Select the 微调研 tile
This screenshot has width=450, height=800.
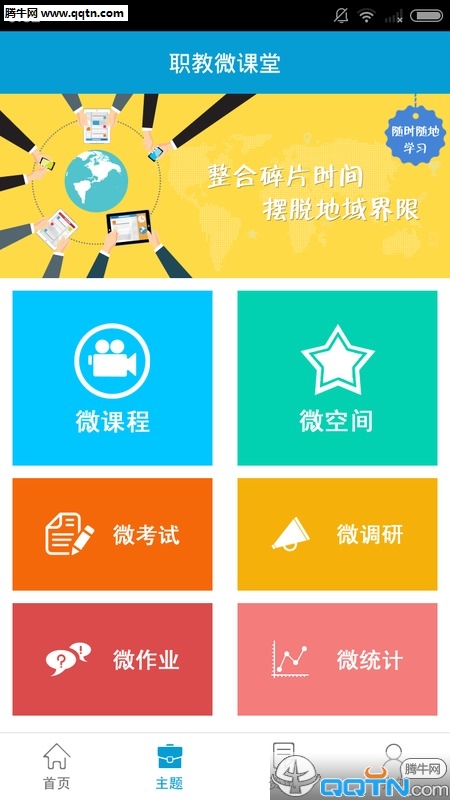(337, 534)
